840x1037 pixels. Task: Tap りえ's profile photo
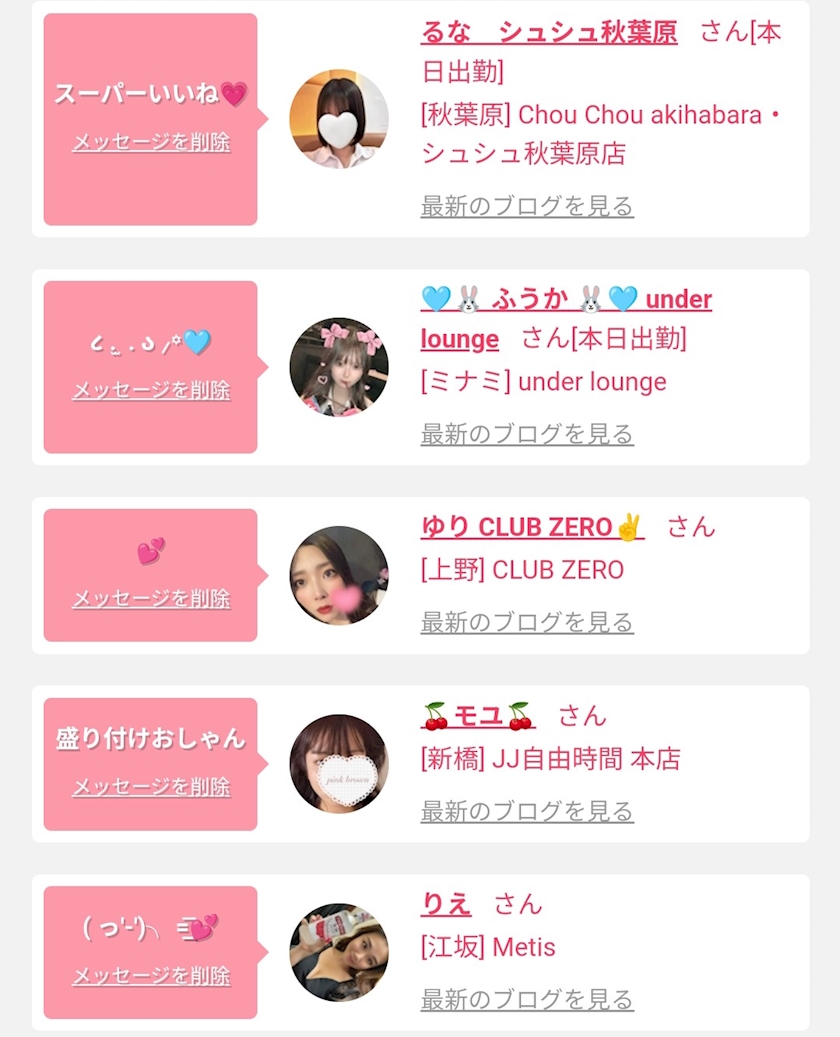click(x=339, y=952)
